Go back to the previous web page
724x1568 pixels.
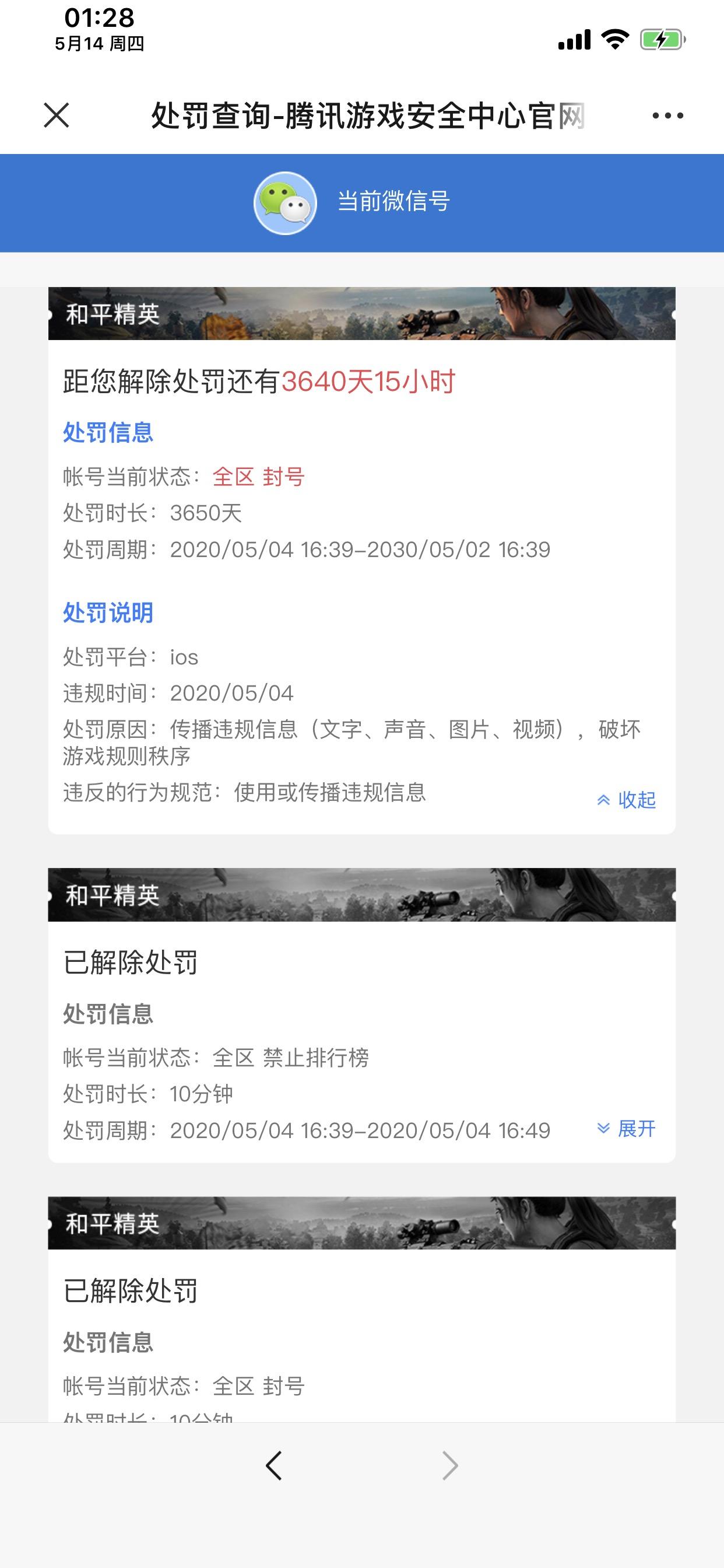(x=274, y=1465)
